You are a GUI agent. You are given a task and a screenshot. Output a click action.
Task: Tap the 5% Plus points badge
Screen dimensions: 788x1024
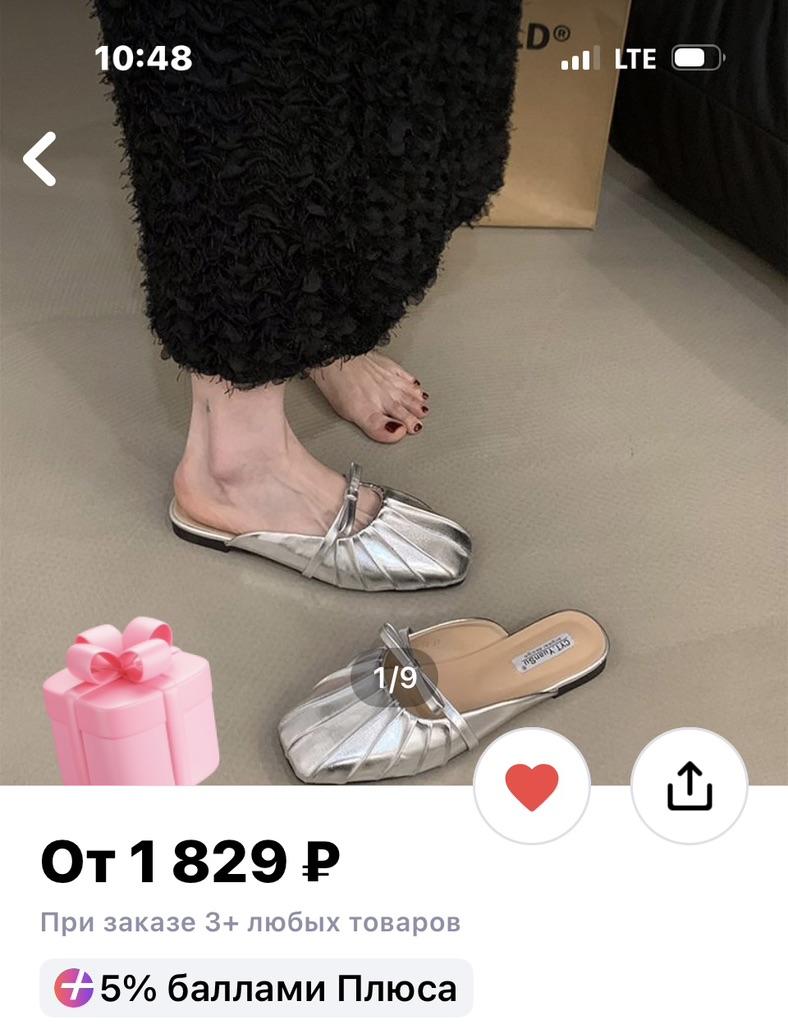pyautogui.click(x=256, y=988)
